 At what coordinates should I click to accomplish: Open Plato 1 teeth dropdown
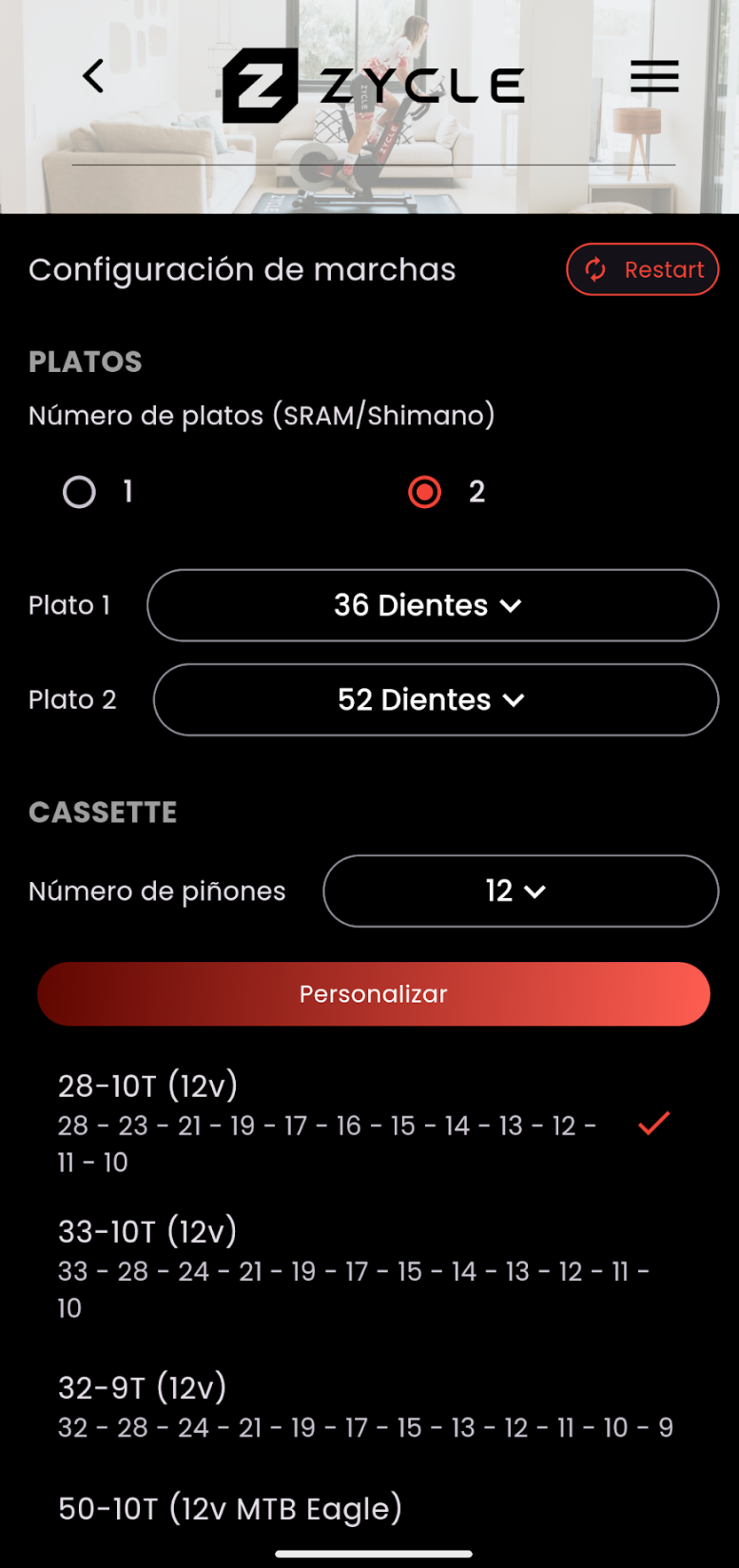click(x=433, y=605)
